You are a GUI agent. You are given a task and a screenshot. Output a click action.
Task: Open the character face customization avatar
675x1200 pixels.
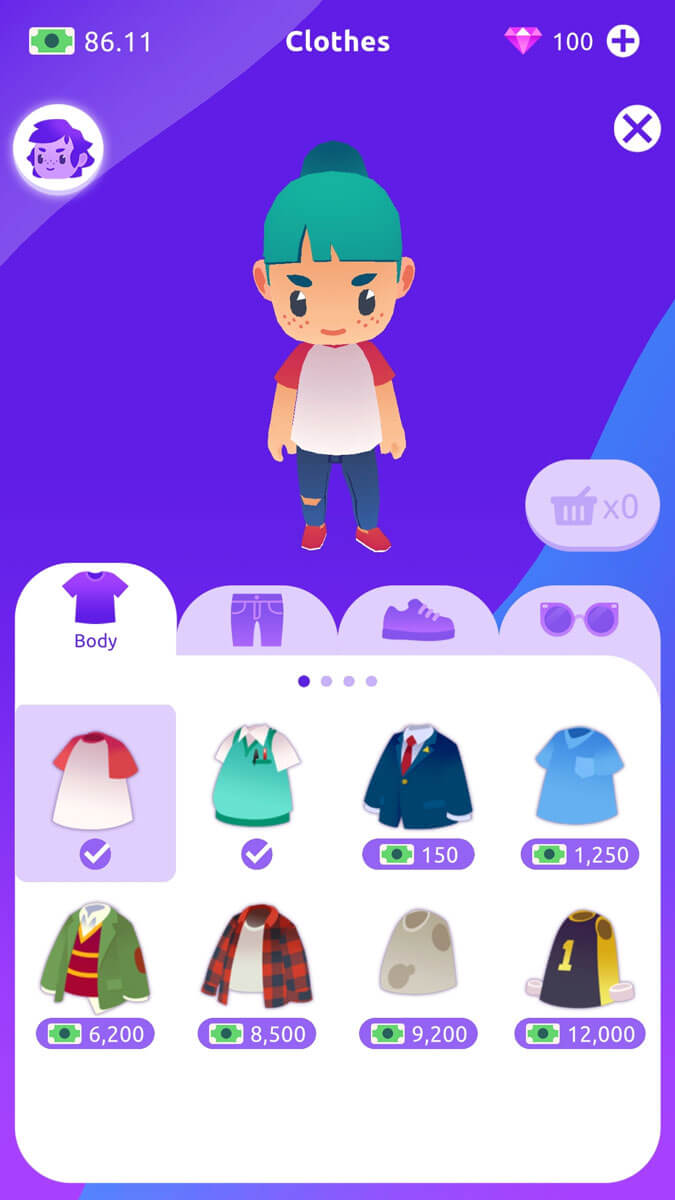tap(58, 149)
